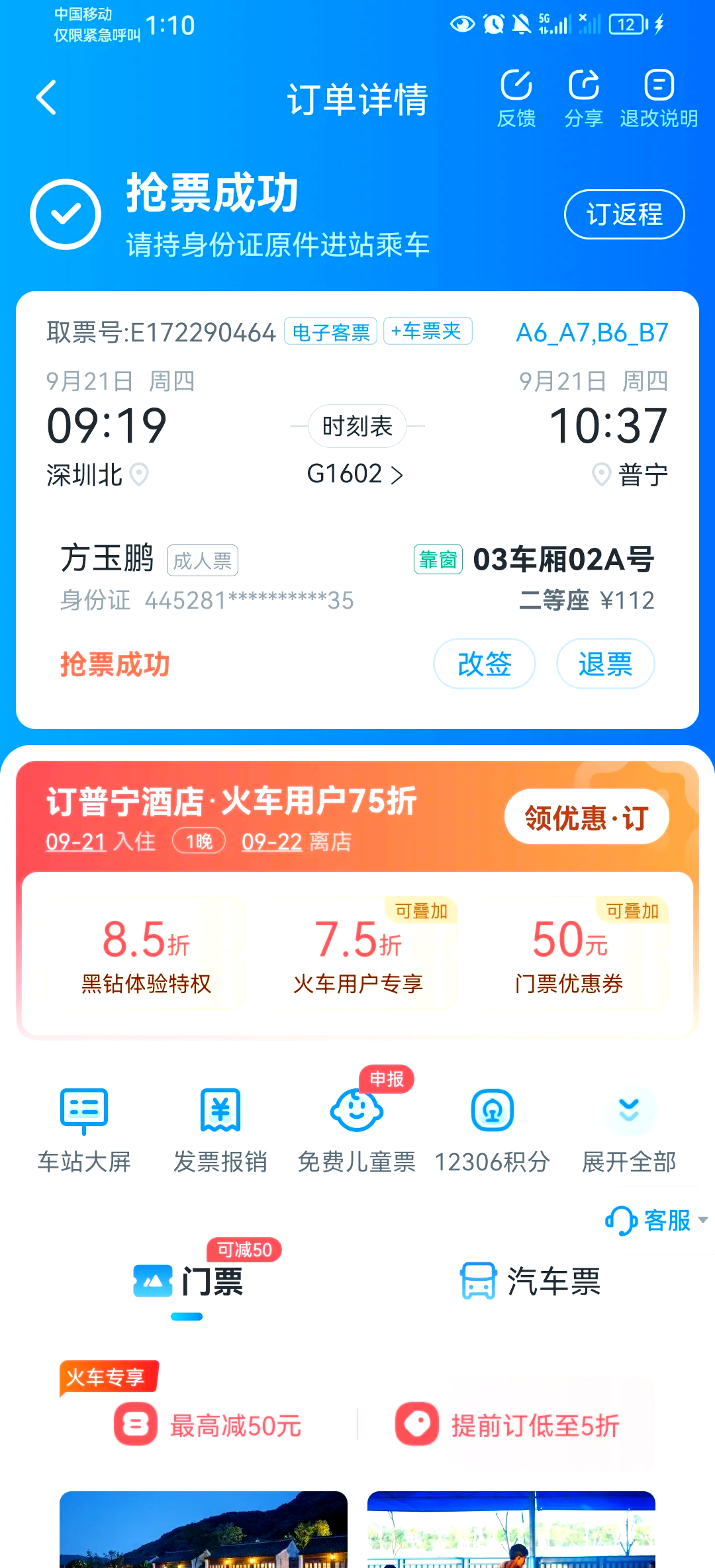The width and height of the screenshot is (715, 1568).
Task: Go back from order details
Action: pyautogui.click(x=46, y=98)
